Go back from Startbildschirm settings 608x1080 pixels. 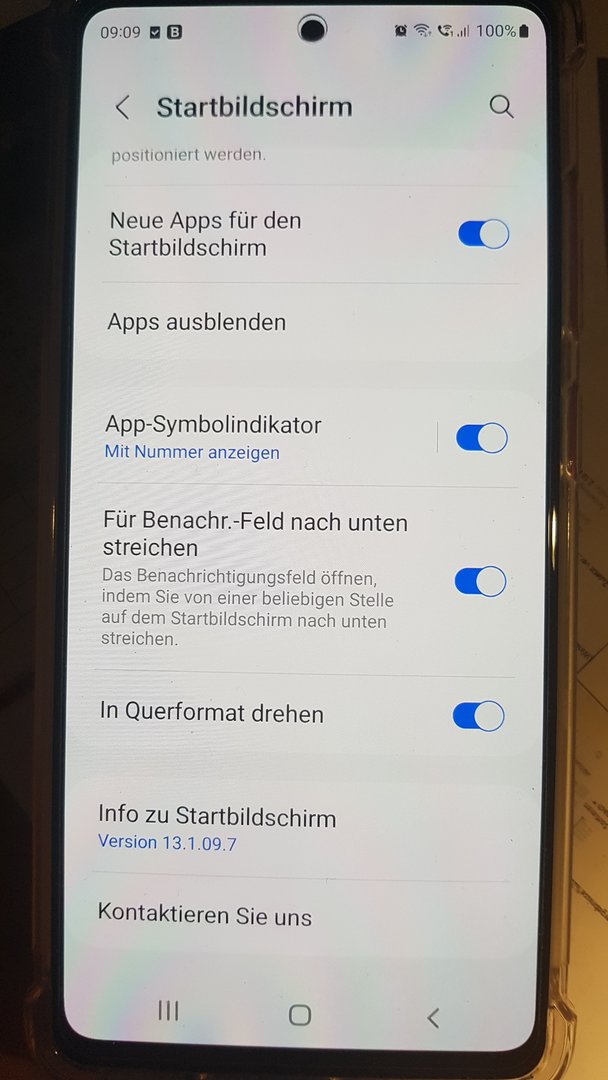[123, 108]
